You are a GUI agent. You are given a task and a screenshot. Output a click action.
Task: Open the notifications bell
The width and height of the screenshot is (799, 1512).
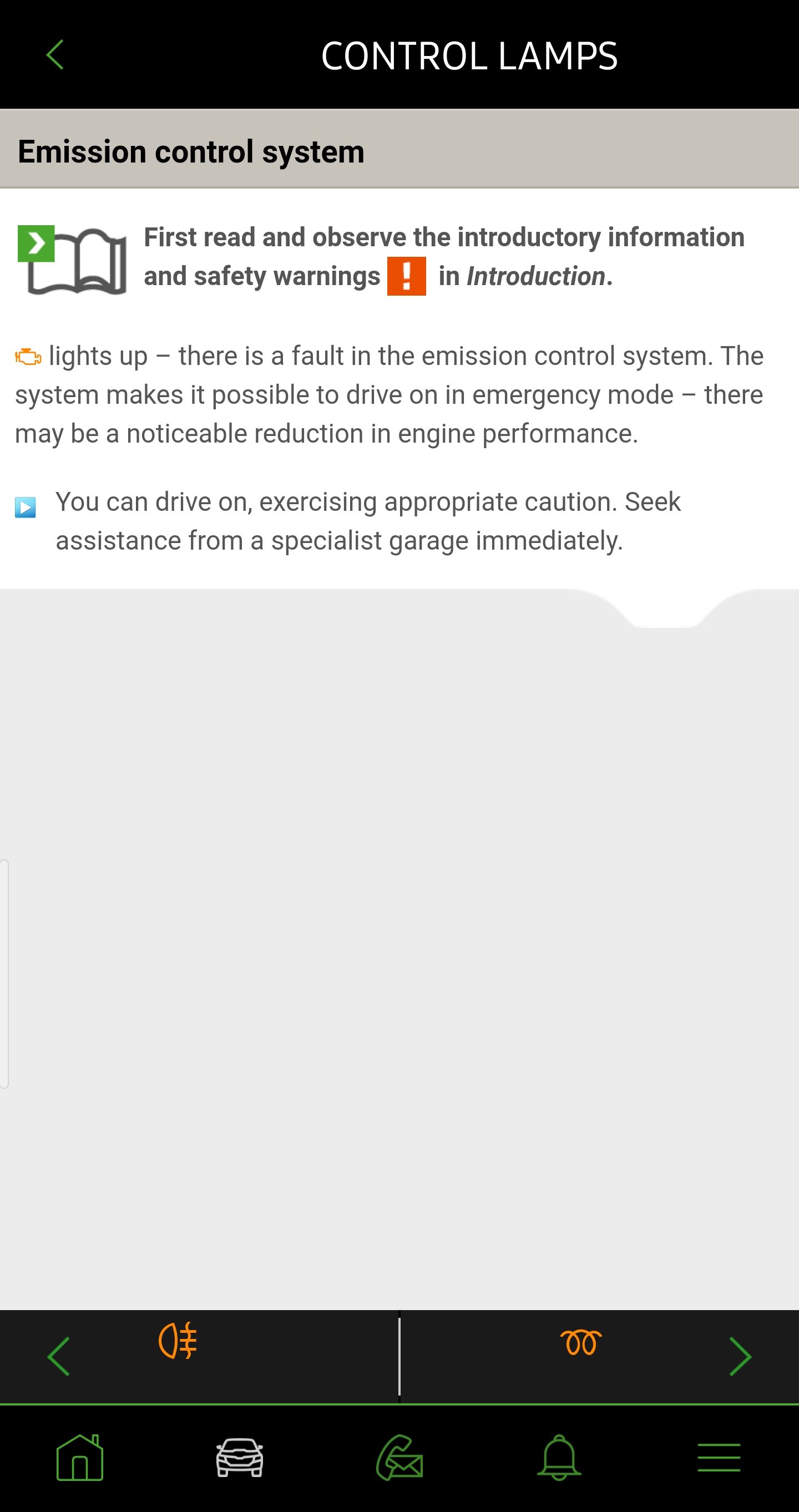[x=559, y=1458]
